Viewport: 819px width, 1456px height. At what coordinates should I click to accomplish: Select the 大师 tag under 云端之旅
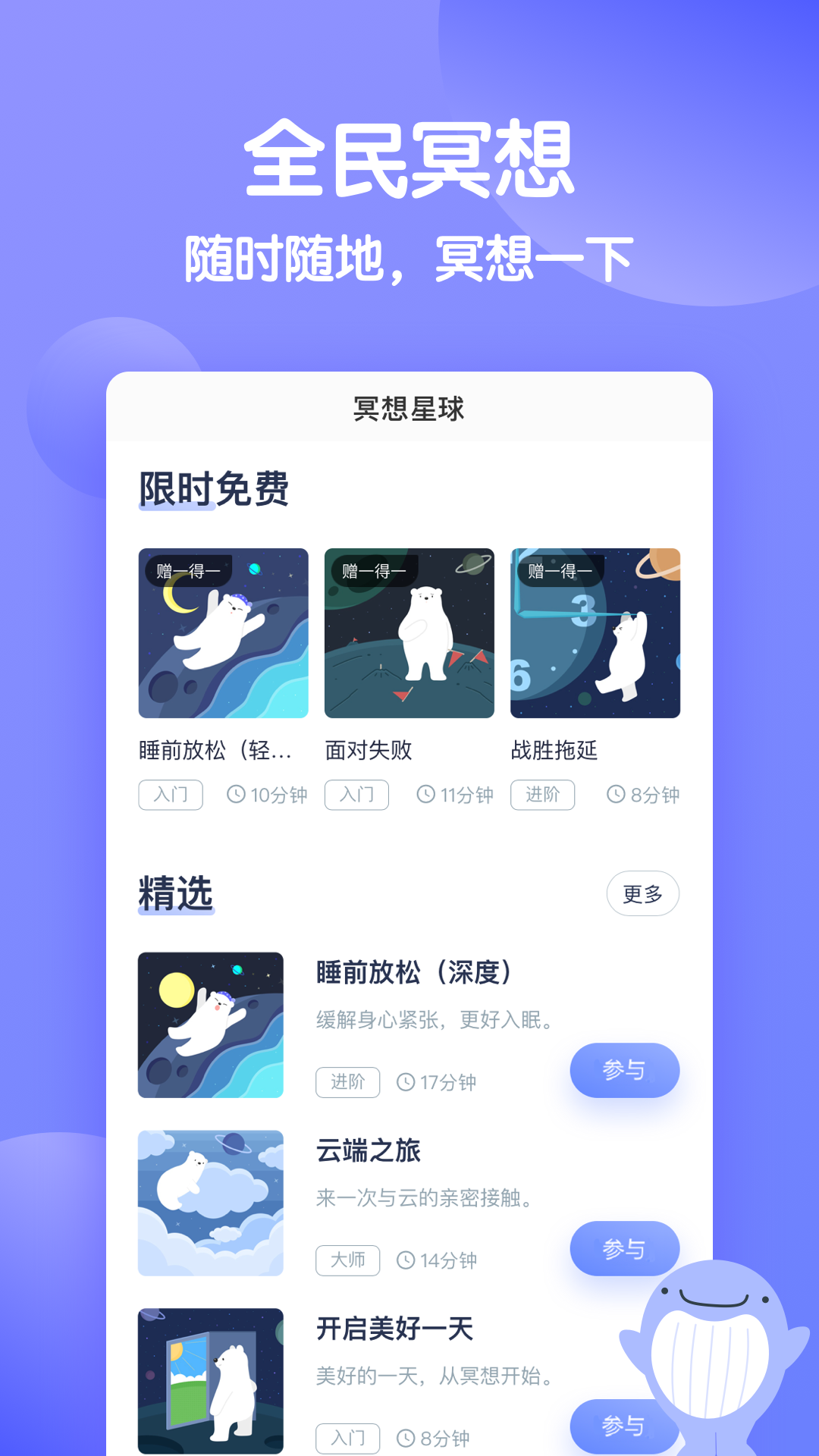347,1261
